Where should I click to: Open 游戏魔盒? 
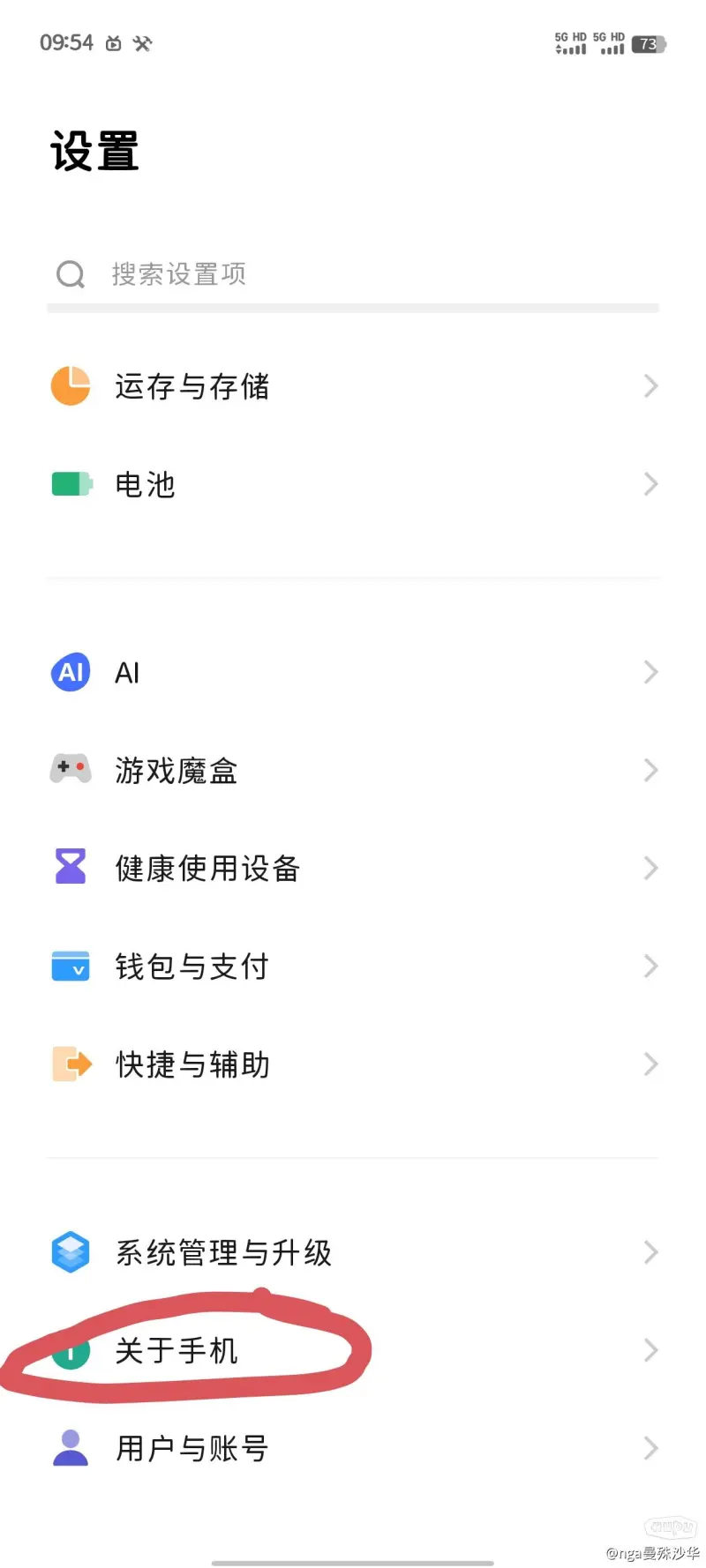tap(353, 771)
